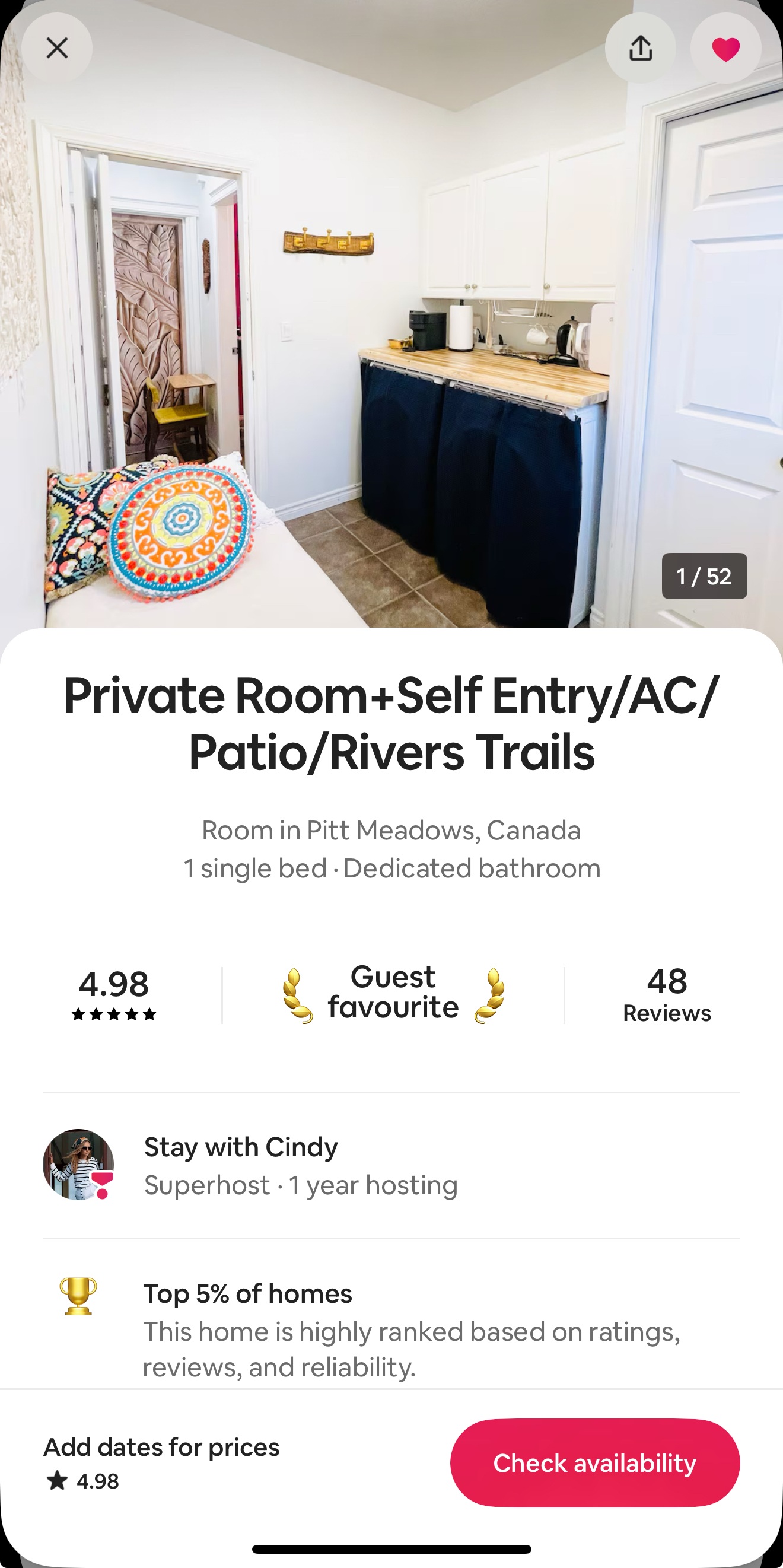Open the 4.98 star rating details
This screenshot has width=783, height=1568.
pyautogui.click(x=114, y=994)
